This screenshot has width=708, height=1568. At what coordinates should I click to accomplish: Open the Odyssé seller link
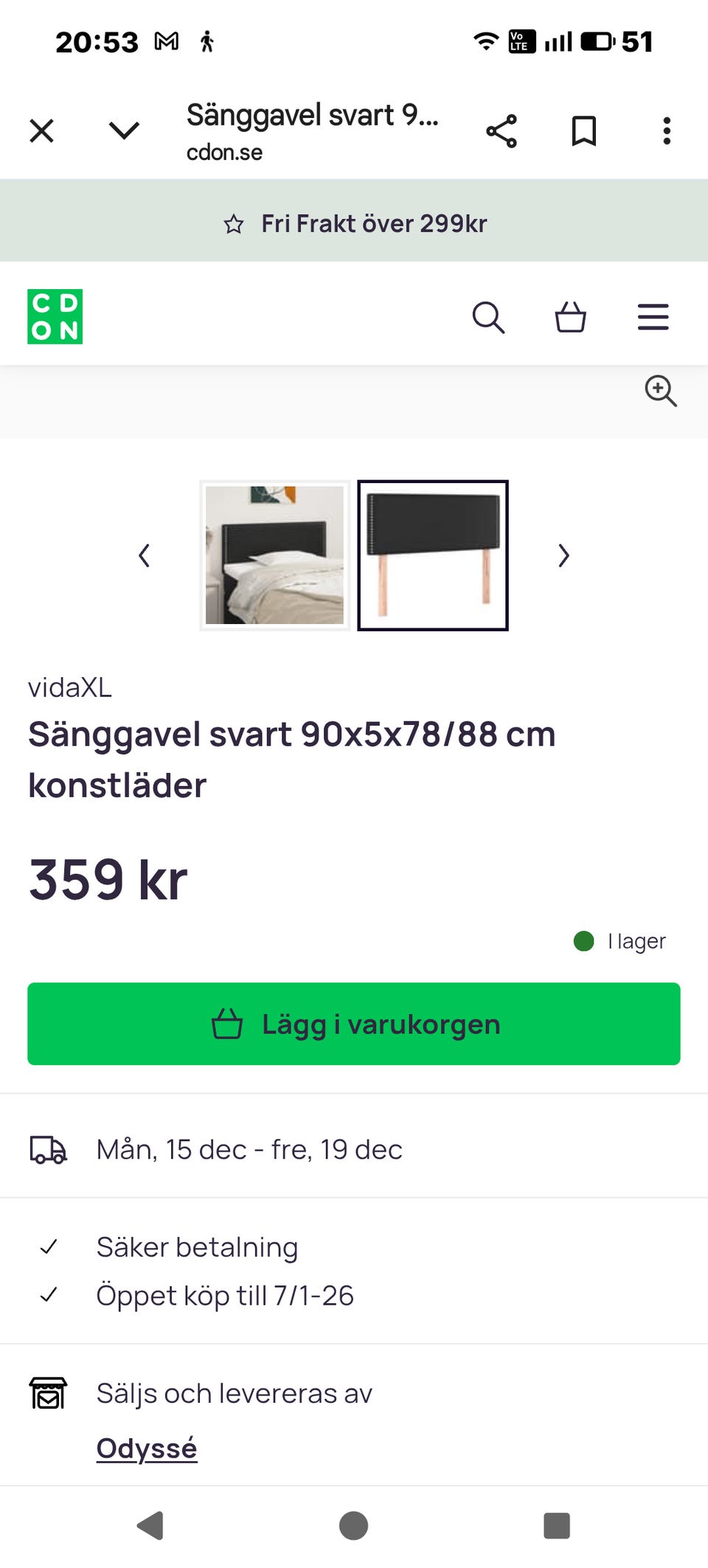click(x=147, y=1446)
